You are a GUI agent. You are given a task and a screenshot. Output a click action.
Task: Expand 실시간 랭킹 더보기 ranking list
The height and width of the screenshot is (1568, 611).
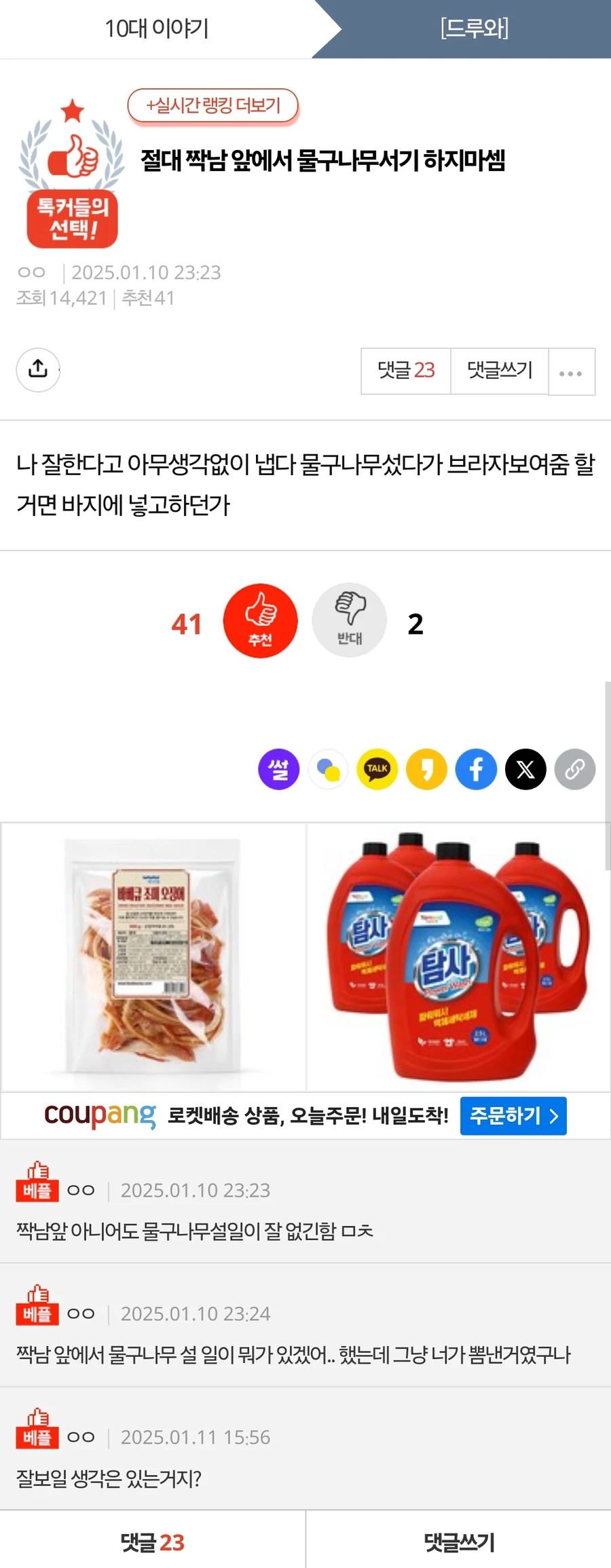click(x=211, y=106)
